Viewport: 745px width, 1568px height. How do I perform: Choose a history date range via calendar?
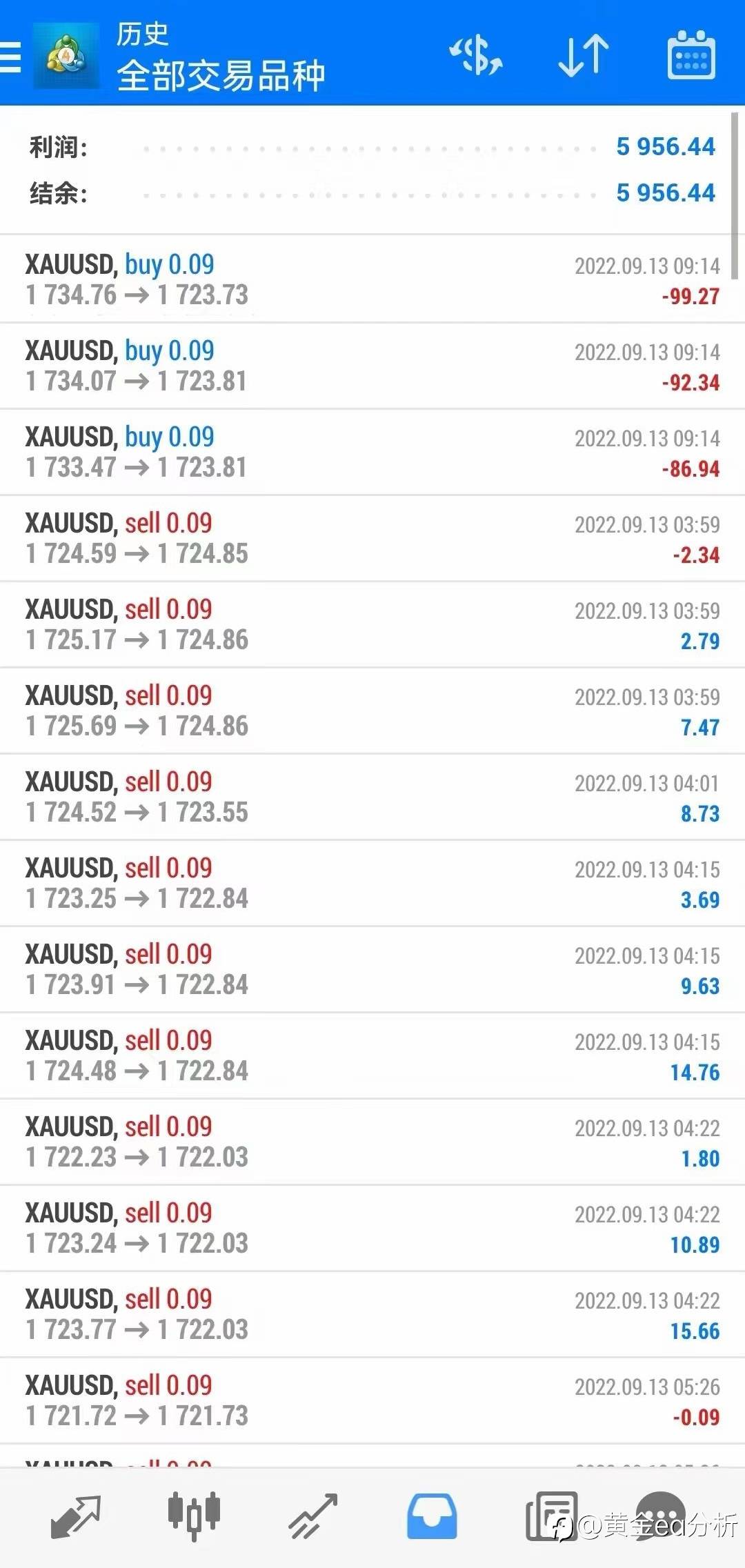(691, 55)
